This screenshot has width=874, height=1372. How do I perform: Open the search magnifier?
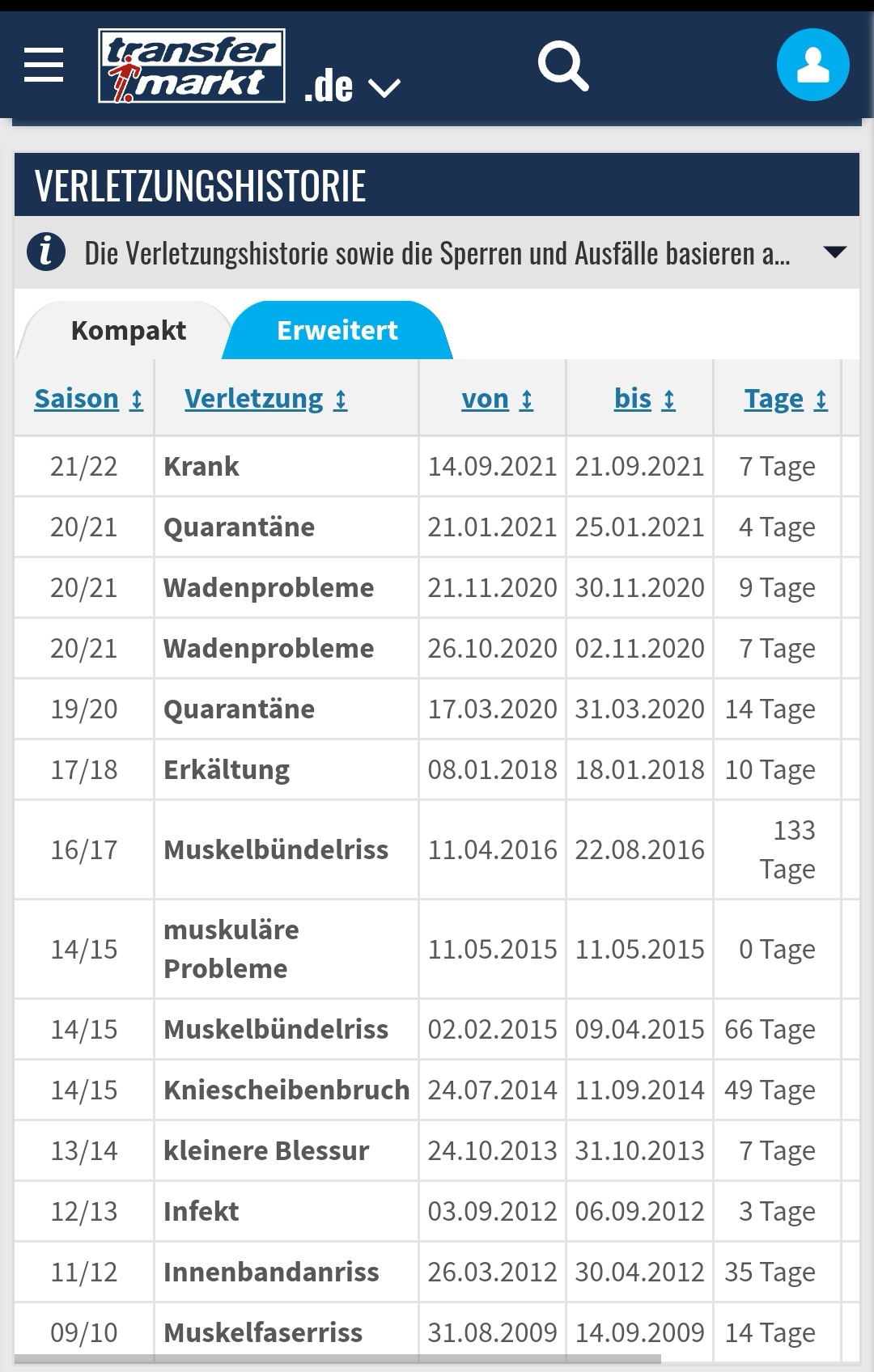point(563,66)
